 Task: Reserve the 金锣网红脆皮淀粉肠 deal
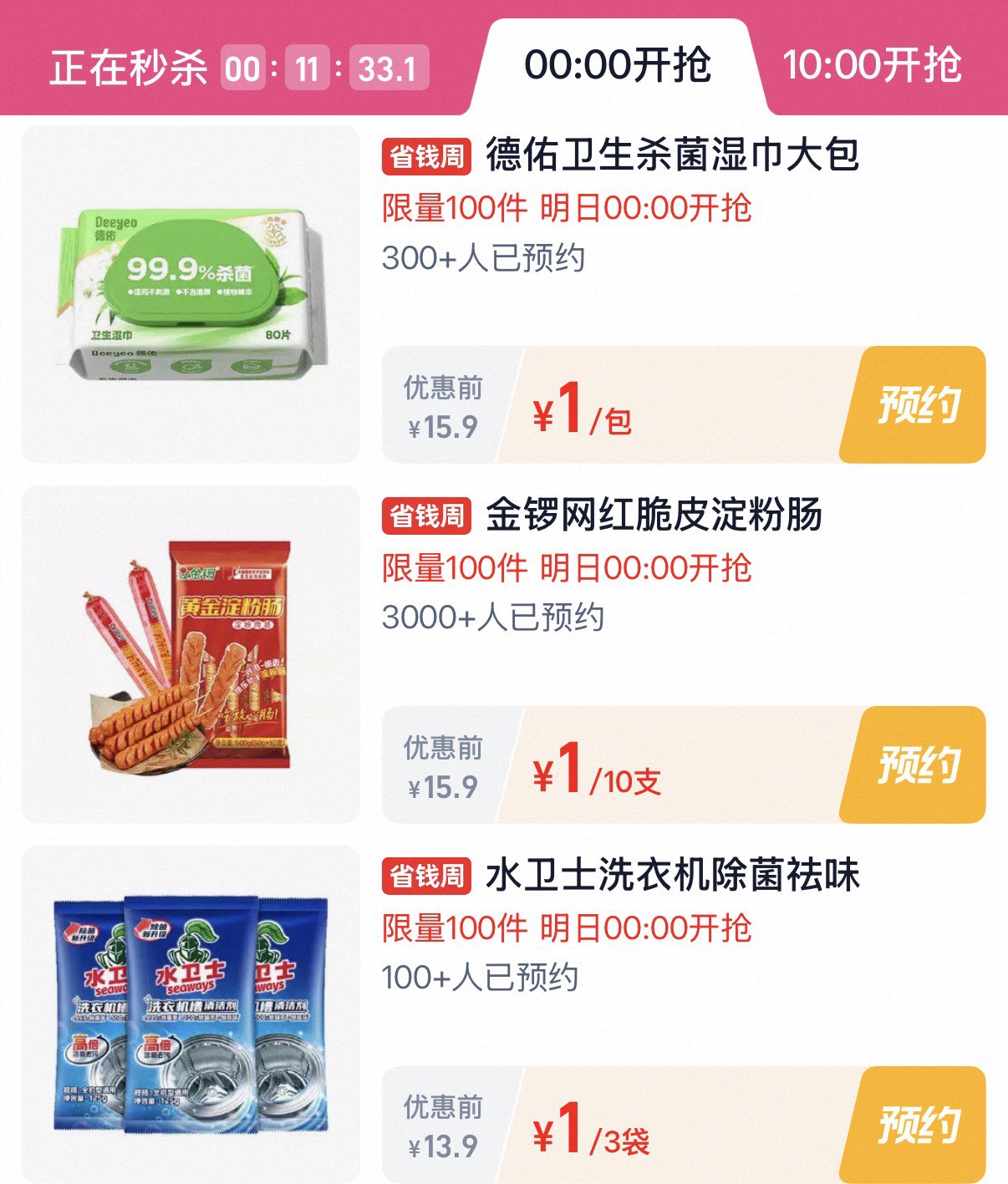[917, 765]
